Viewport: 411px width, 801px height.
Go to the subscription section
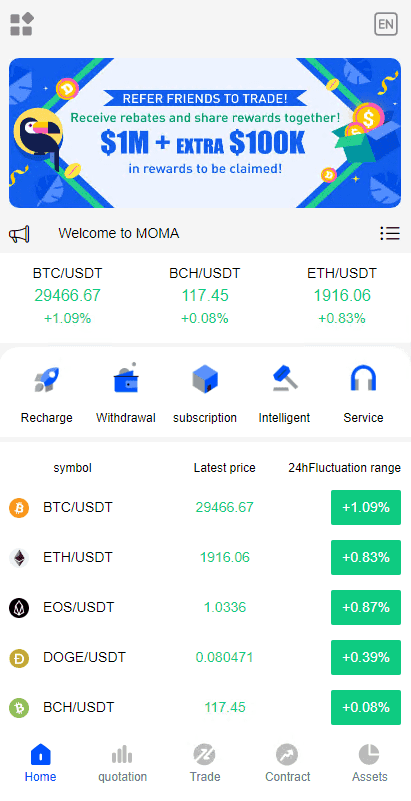click(205, 394)
